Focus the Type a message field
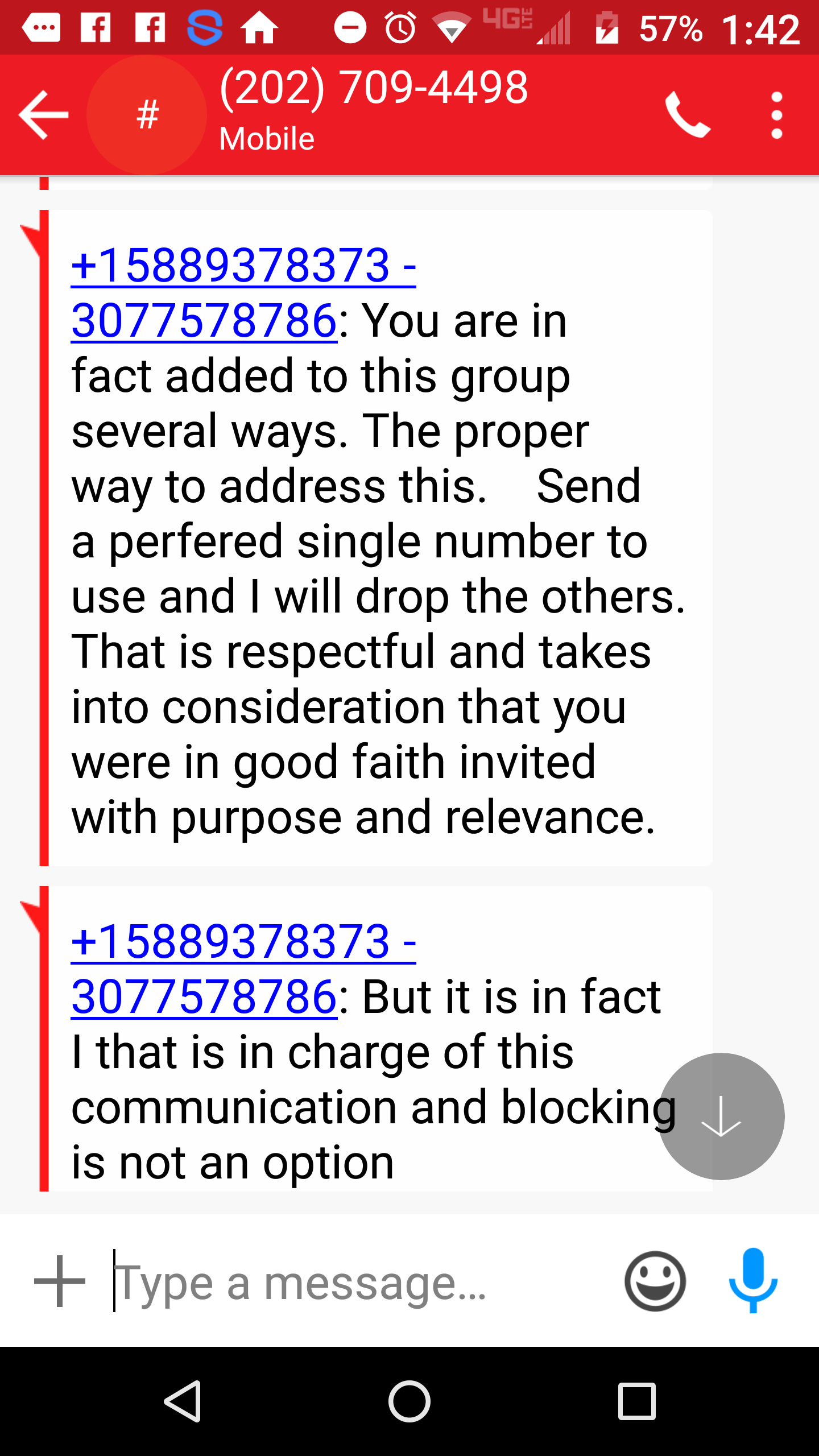The image size is (819, 1456). tap(358, 1282)
